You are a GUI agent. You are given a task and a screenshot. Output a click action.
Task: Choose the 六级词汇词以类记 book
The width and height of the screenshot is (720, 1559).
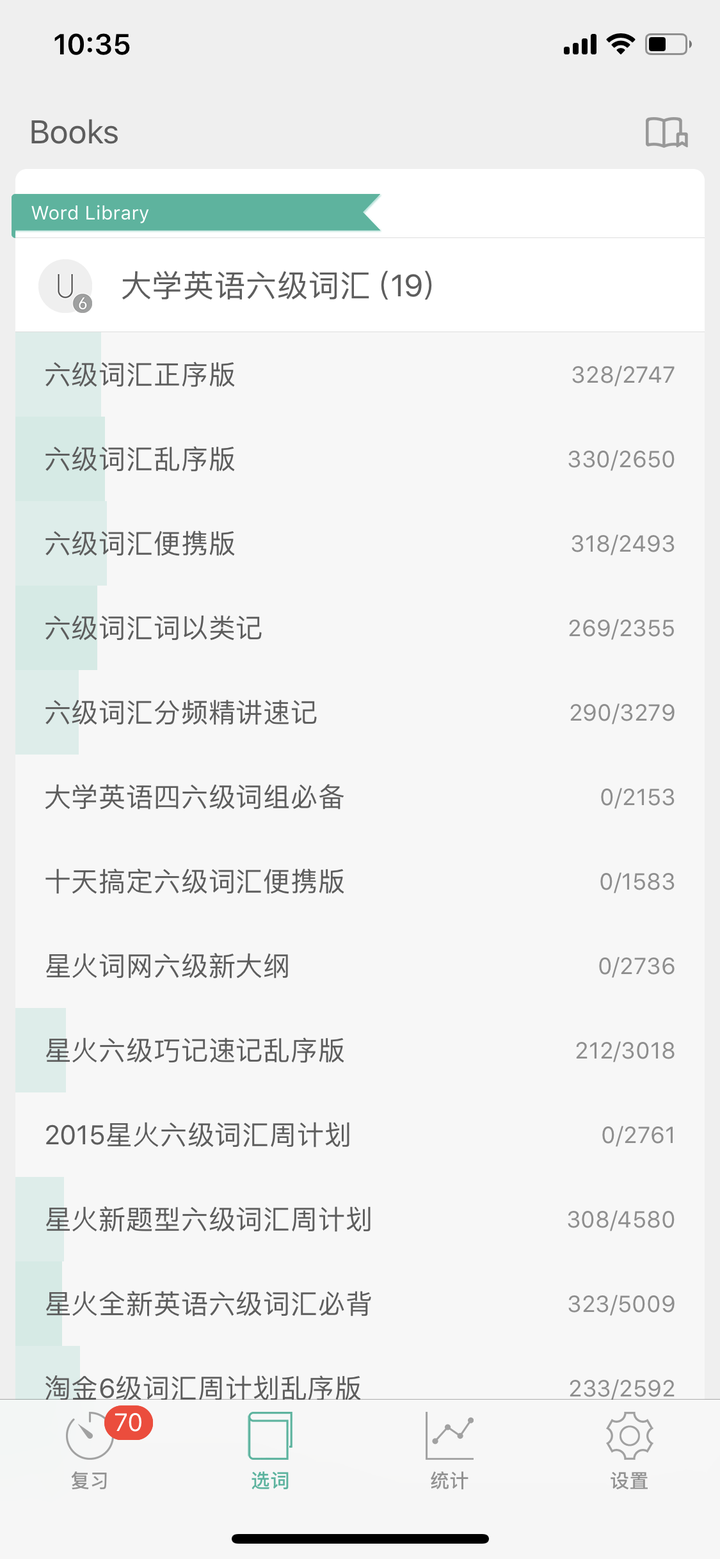coord(360,628)
